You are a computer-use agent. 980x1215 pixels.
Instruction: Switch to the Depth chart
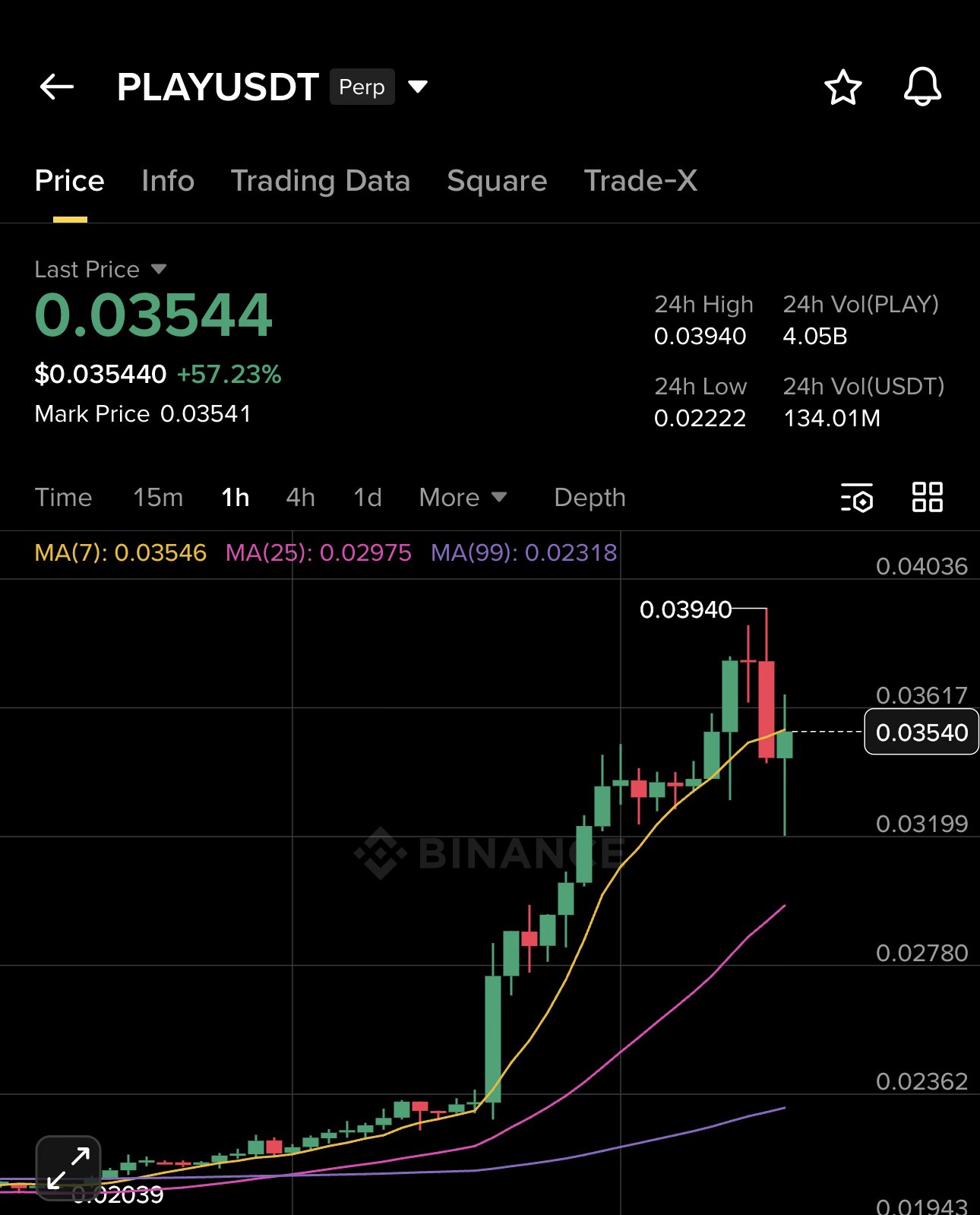[590, 498]
